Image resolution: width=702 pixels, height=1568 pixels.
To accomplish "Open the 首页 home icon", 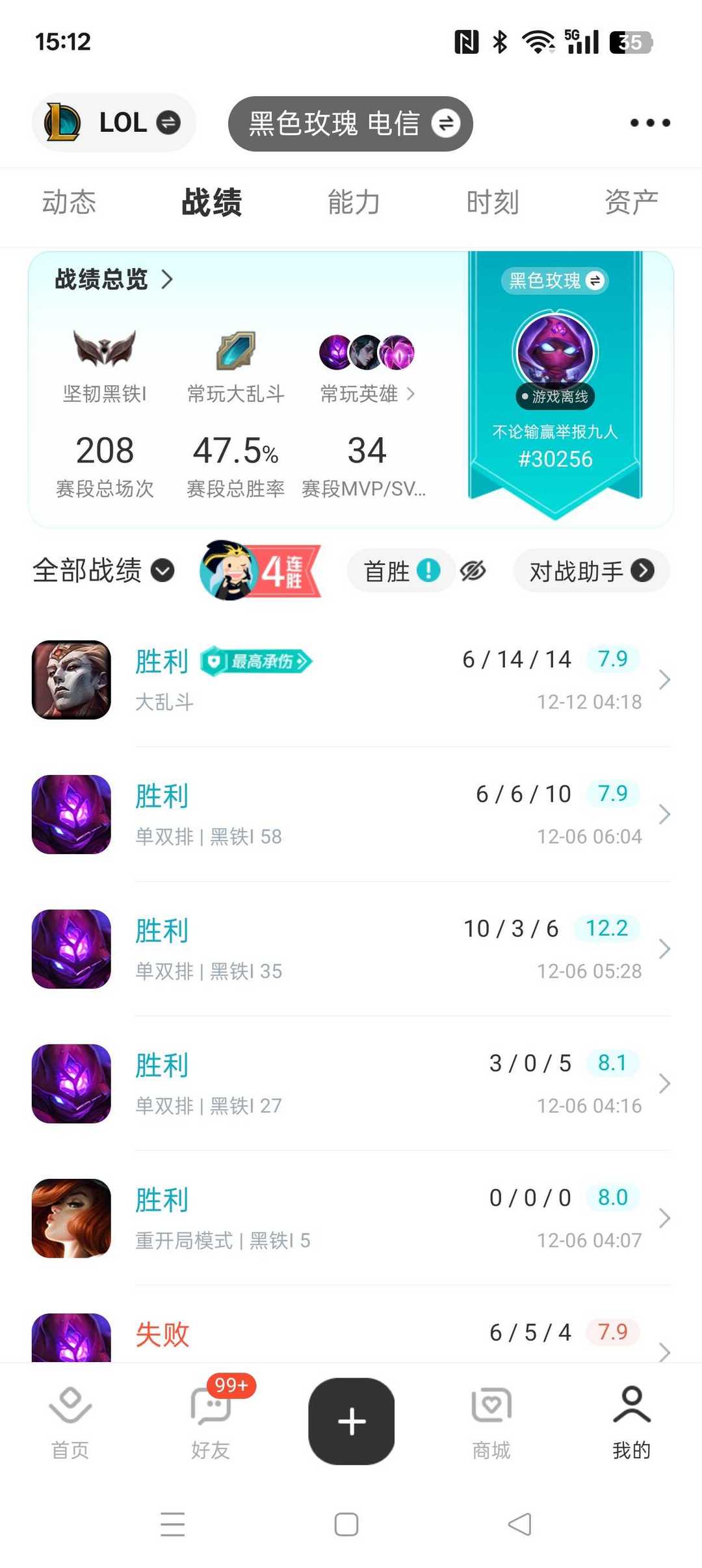I will coord(70,1406).
